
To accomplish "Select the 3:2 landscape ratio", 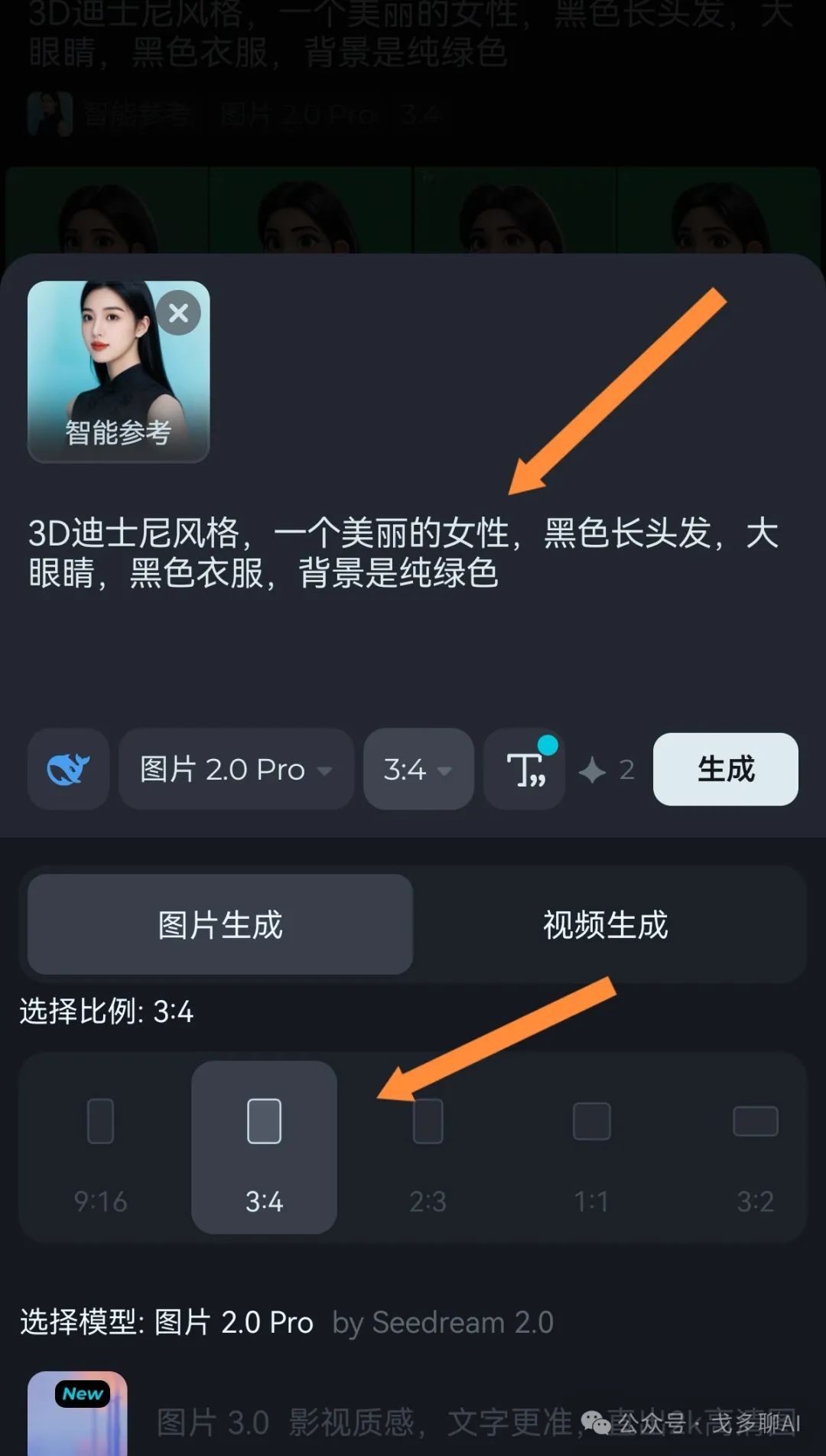I will tap(755, 1147).
